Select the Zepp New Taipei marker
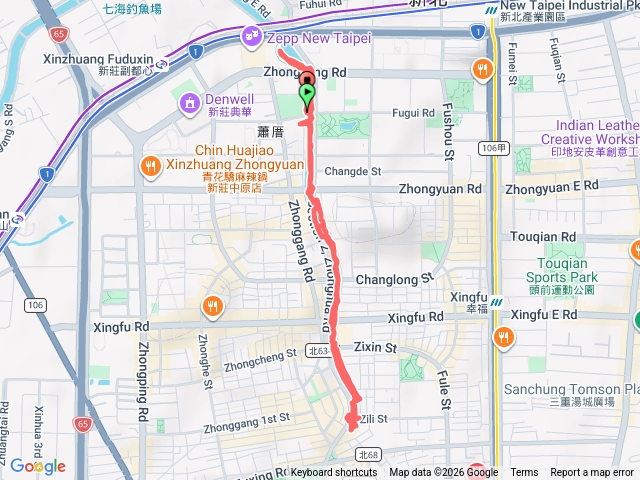Image resolution: width=640 pixels, height=480 pixels. (x=251, y=38)
